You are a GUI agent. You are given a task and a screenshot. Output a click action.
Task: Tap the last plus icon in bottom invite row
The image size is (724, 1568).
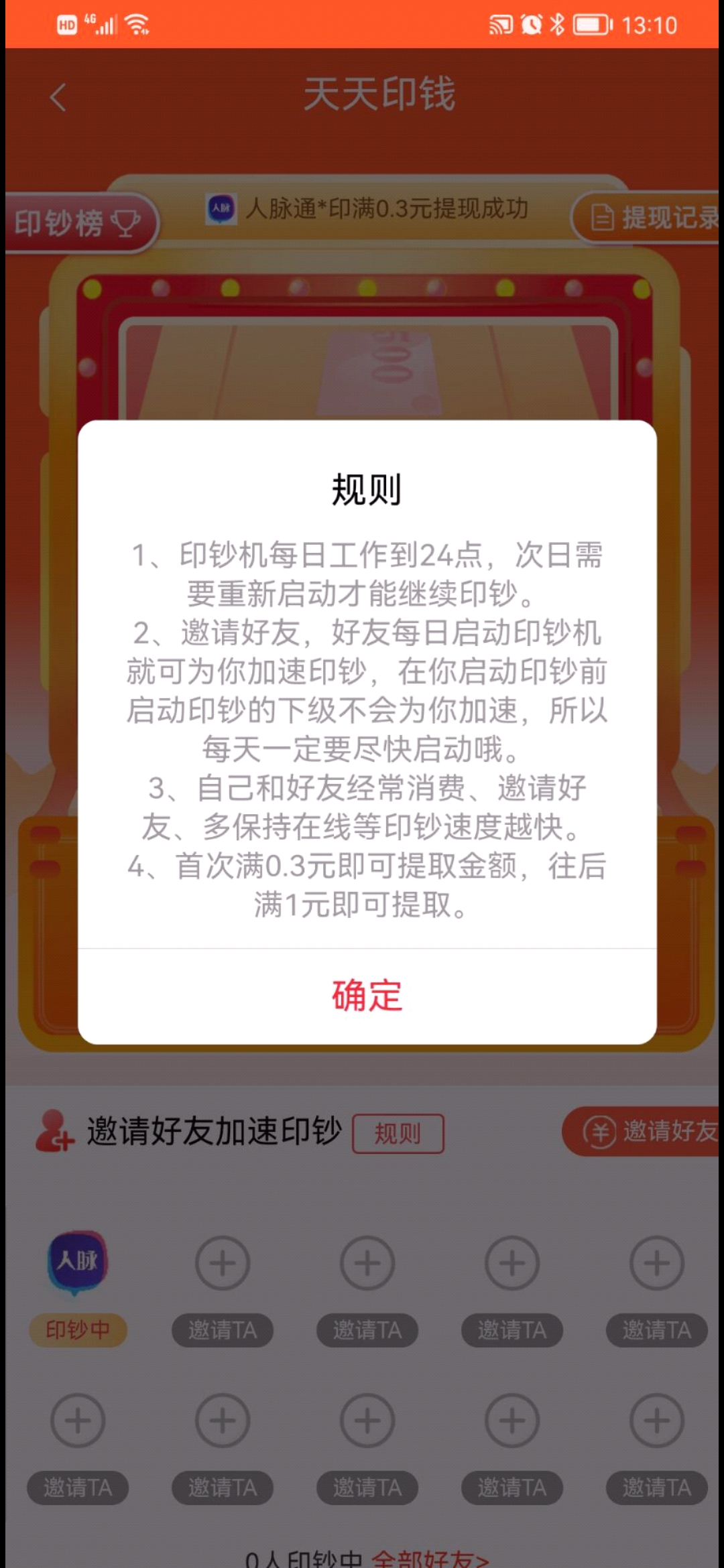coord(656,1421)
